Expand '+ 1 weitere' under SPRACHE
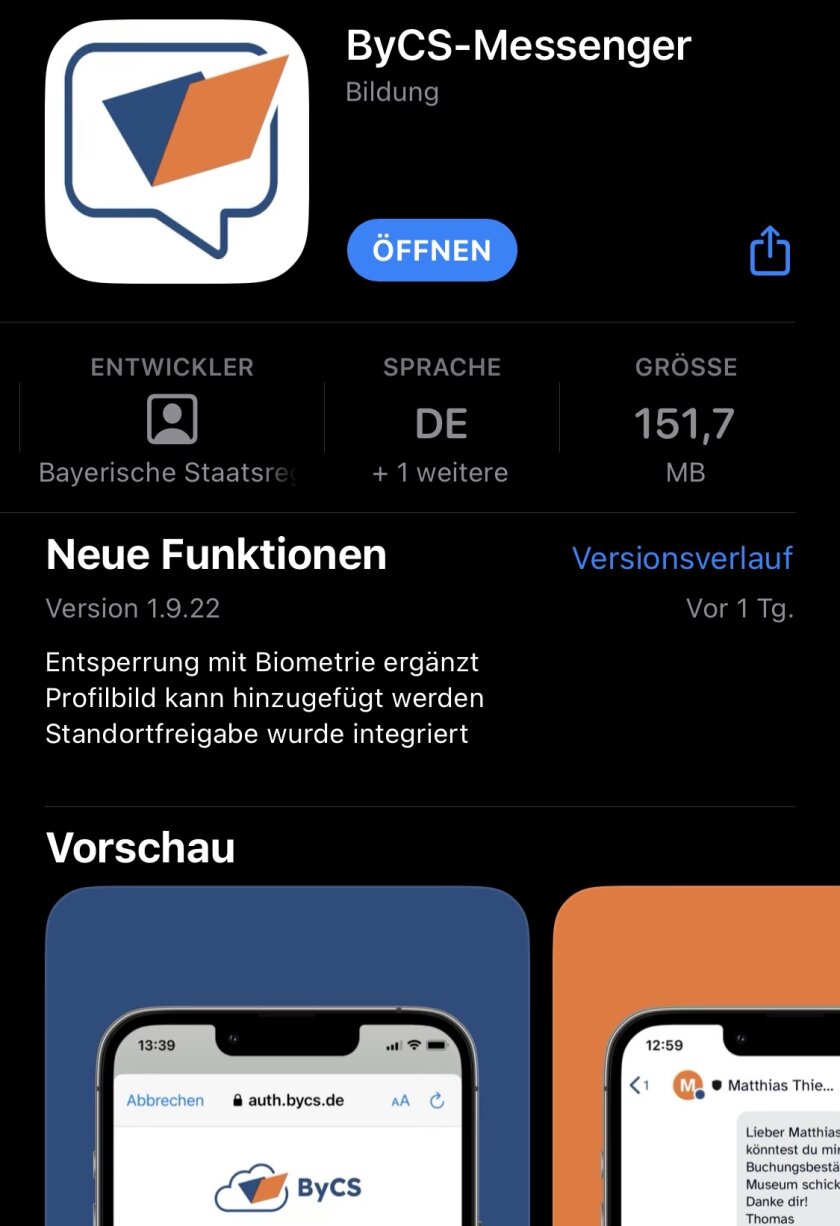This screenshot has height=1226, width=840. point(441,472)
